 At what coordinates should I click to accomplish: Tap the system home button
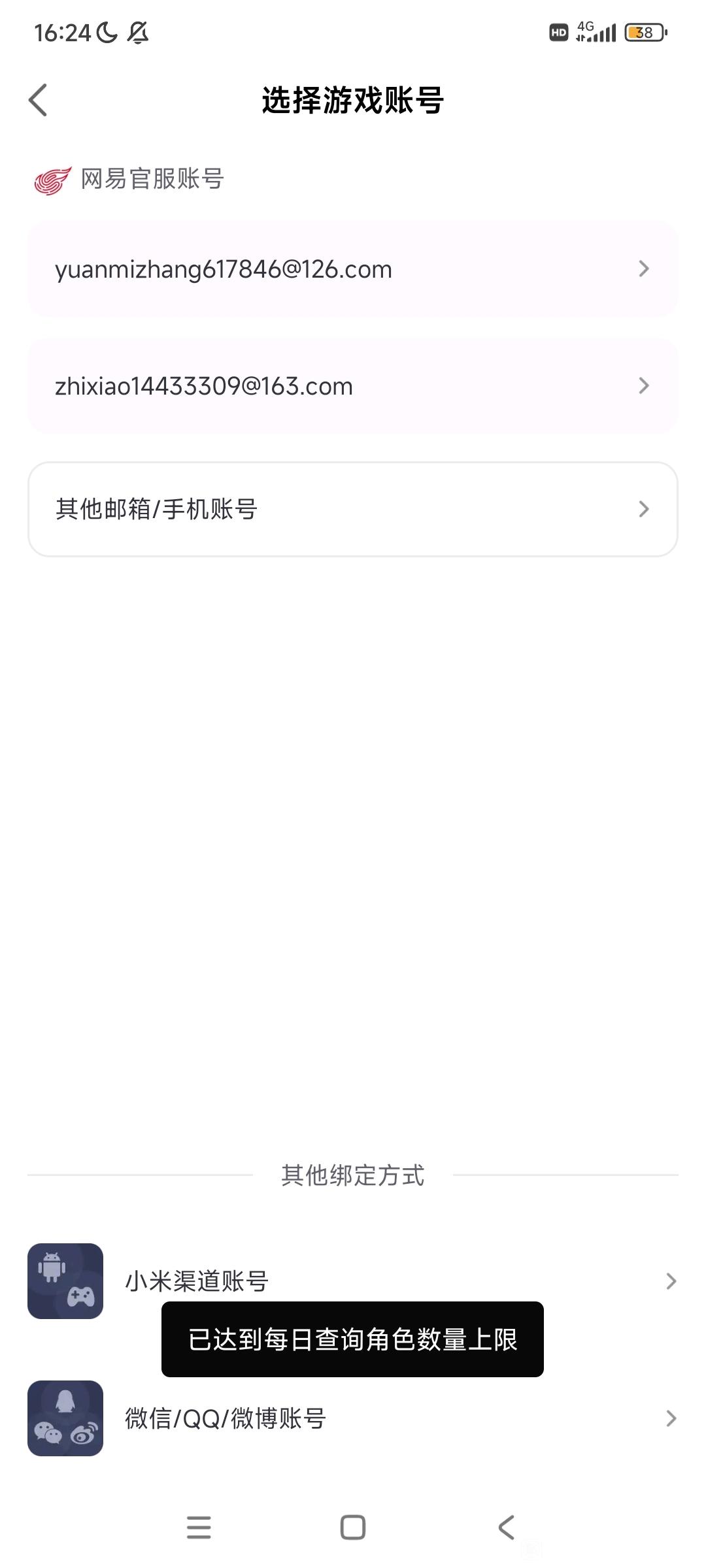coord(353,1527)
